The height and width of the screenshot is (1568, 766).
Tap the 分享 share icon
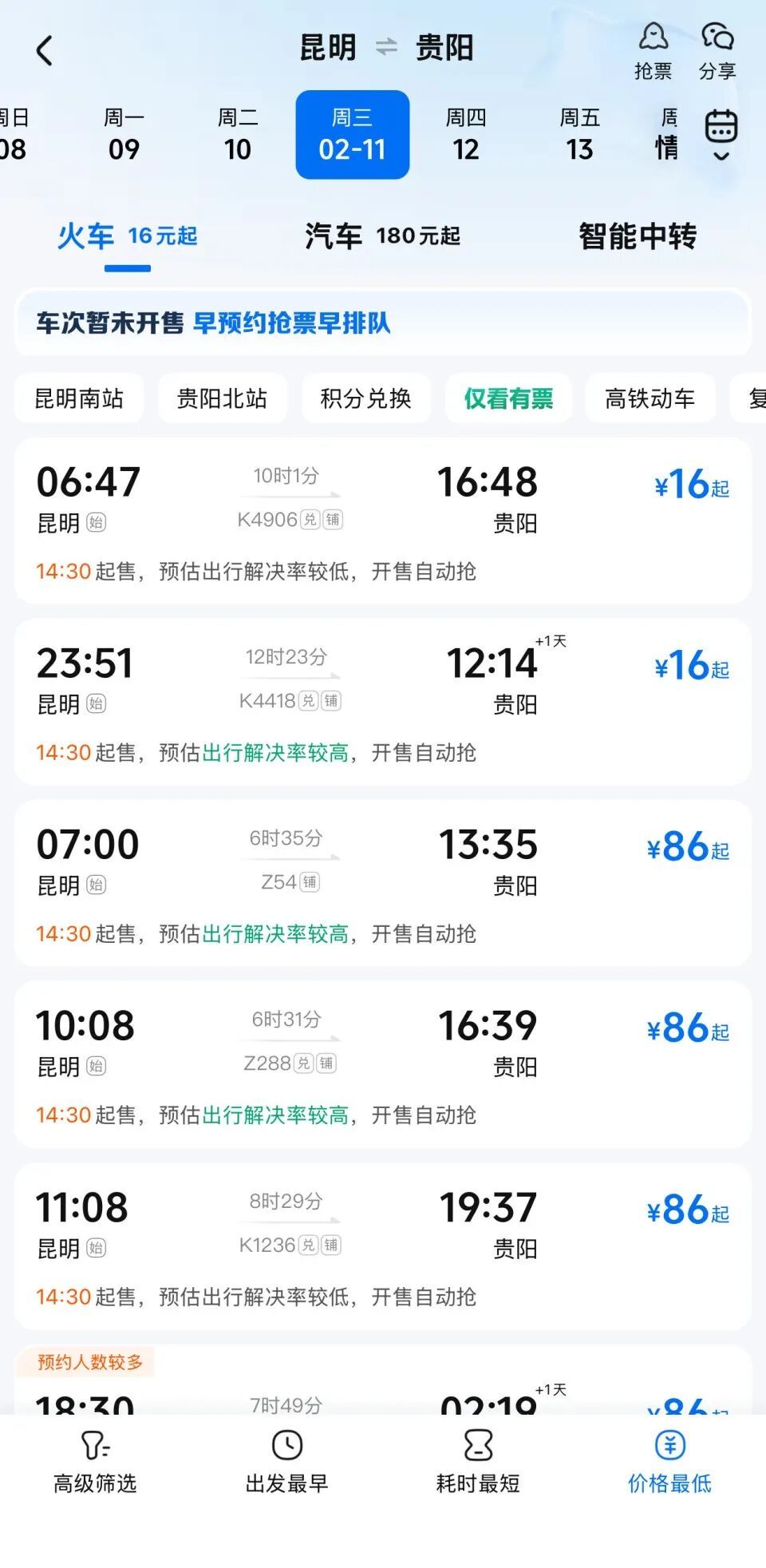click(717, 48)
